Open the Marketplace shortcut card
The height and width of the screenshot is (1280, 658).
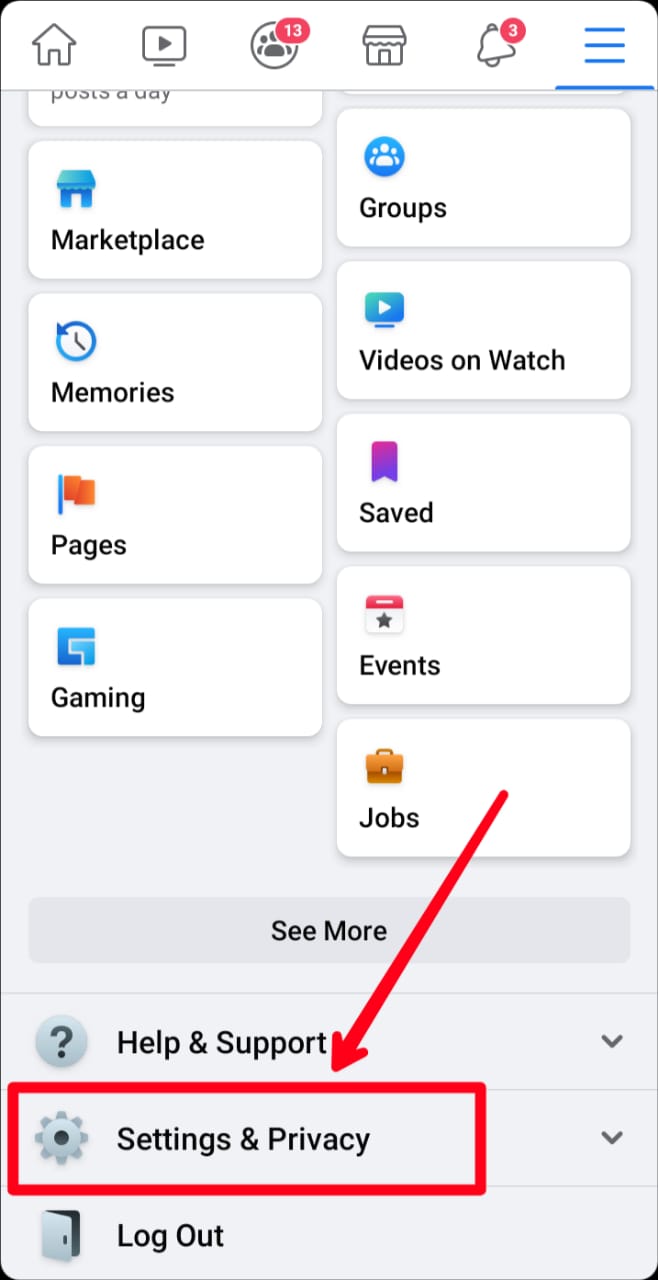(x=175, y=210)
